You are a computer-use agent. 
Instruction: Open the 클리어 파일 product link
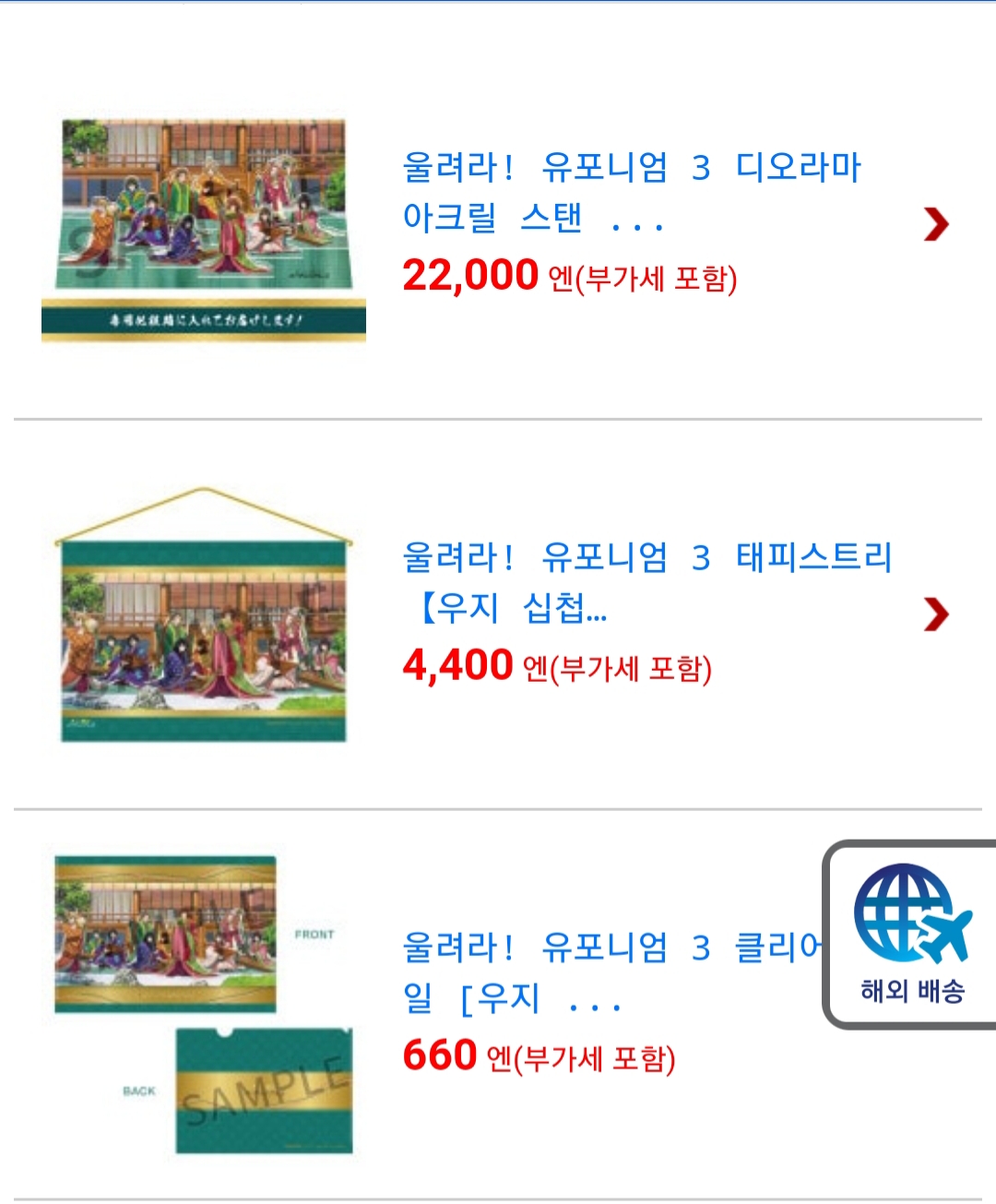point(609,972)
